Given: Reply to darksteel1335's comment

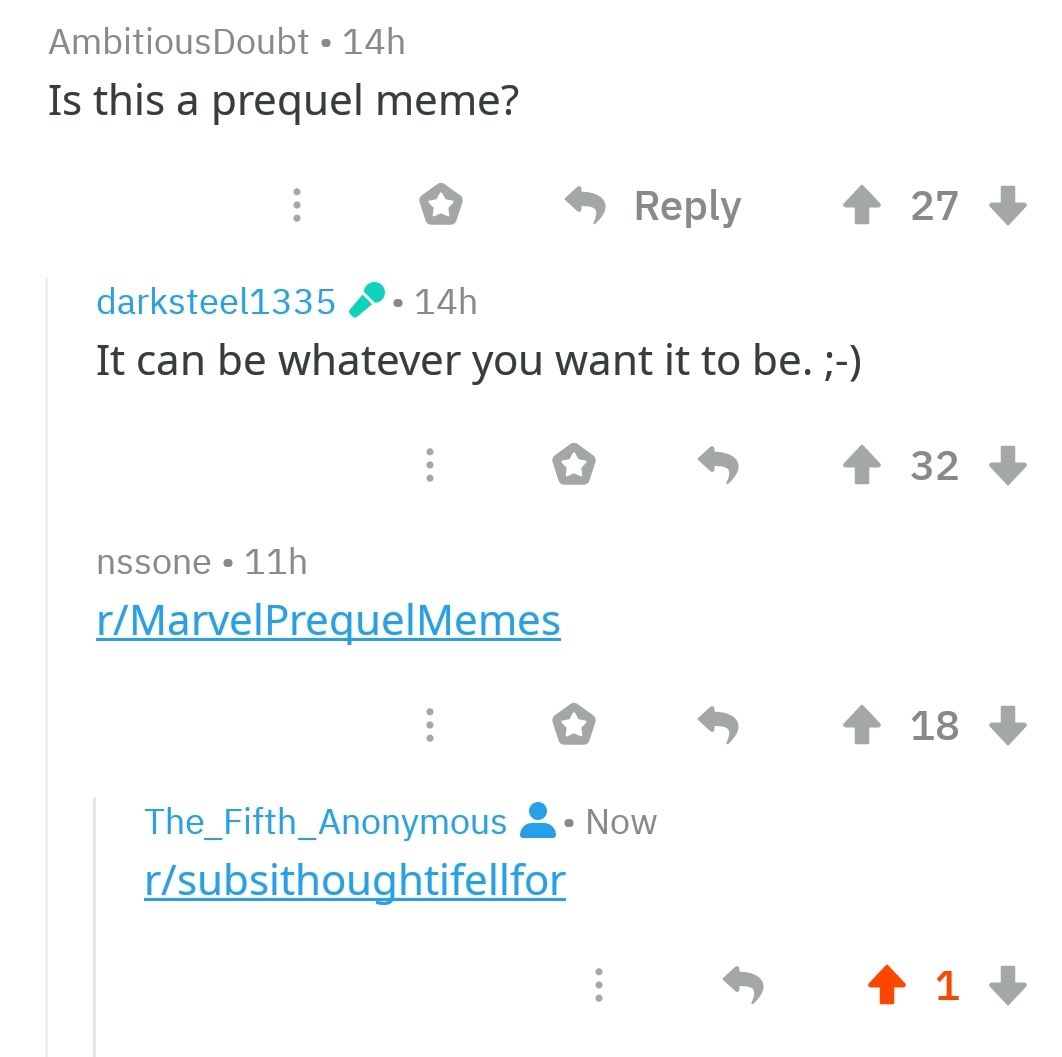Looking at the screenshot, I should [x=717, y=465].
